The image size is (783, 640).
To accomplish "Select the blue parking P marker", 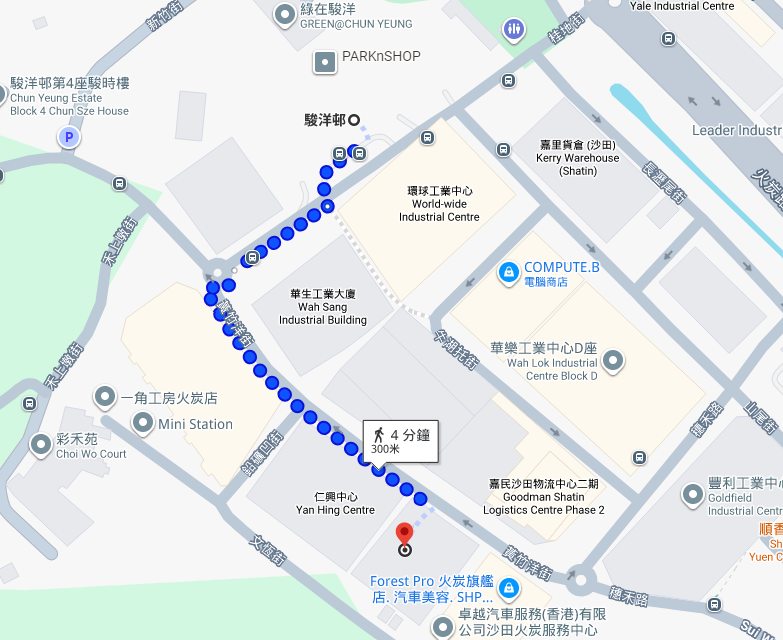I will [x=68, y=138].
